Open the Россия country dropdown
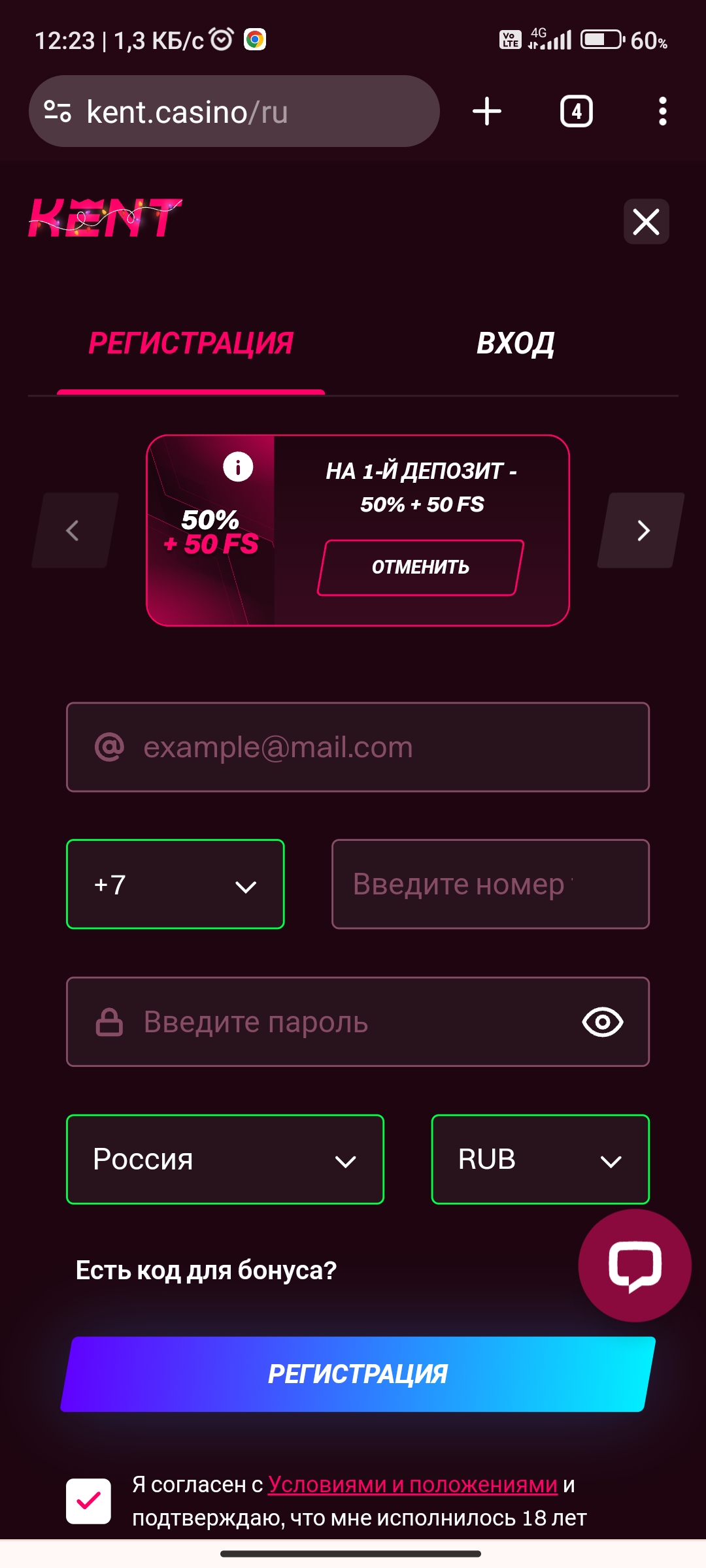Viewport: 706px width, 1568px height. tap(225, 1160)
